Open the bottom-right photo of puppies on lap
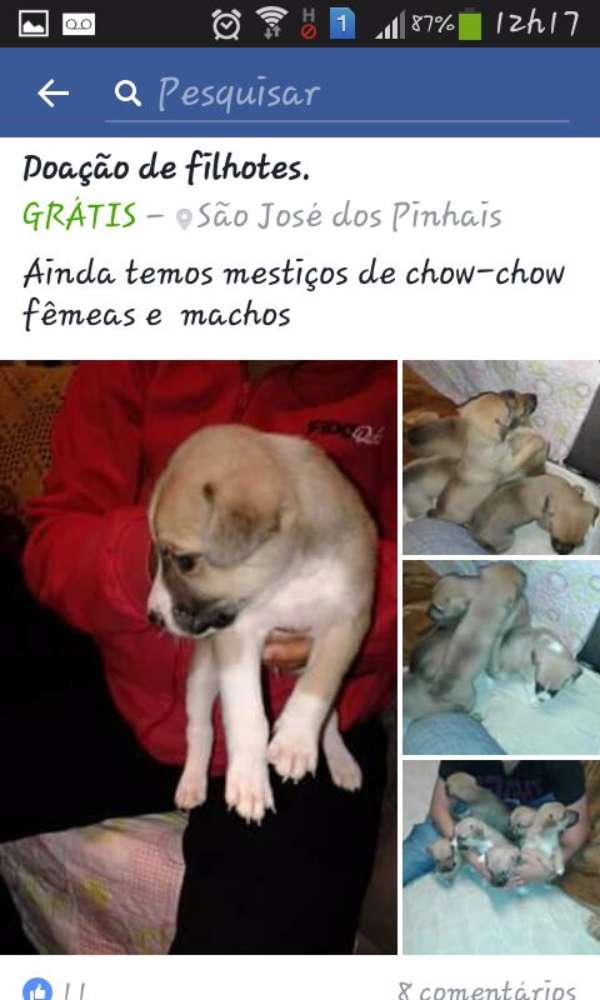The height and width of the screenshot is (1000, 600). coord(501,857)
